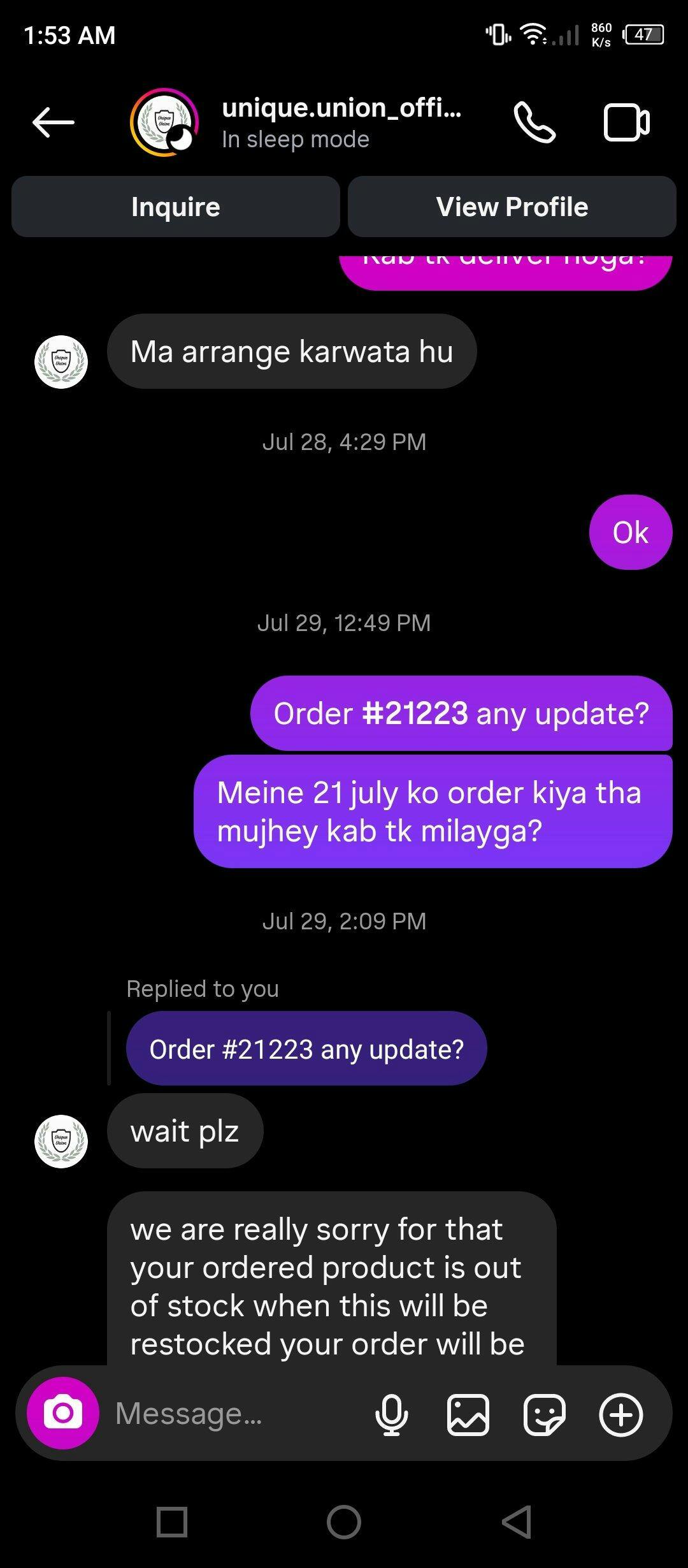Open the camera from the message bar
This screenshot has height=1568, width=688.
pyautogui.click(x=63, y=1413)
